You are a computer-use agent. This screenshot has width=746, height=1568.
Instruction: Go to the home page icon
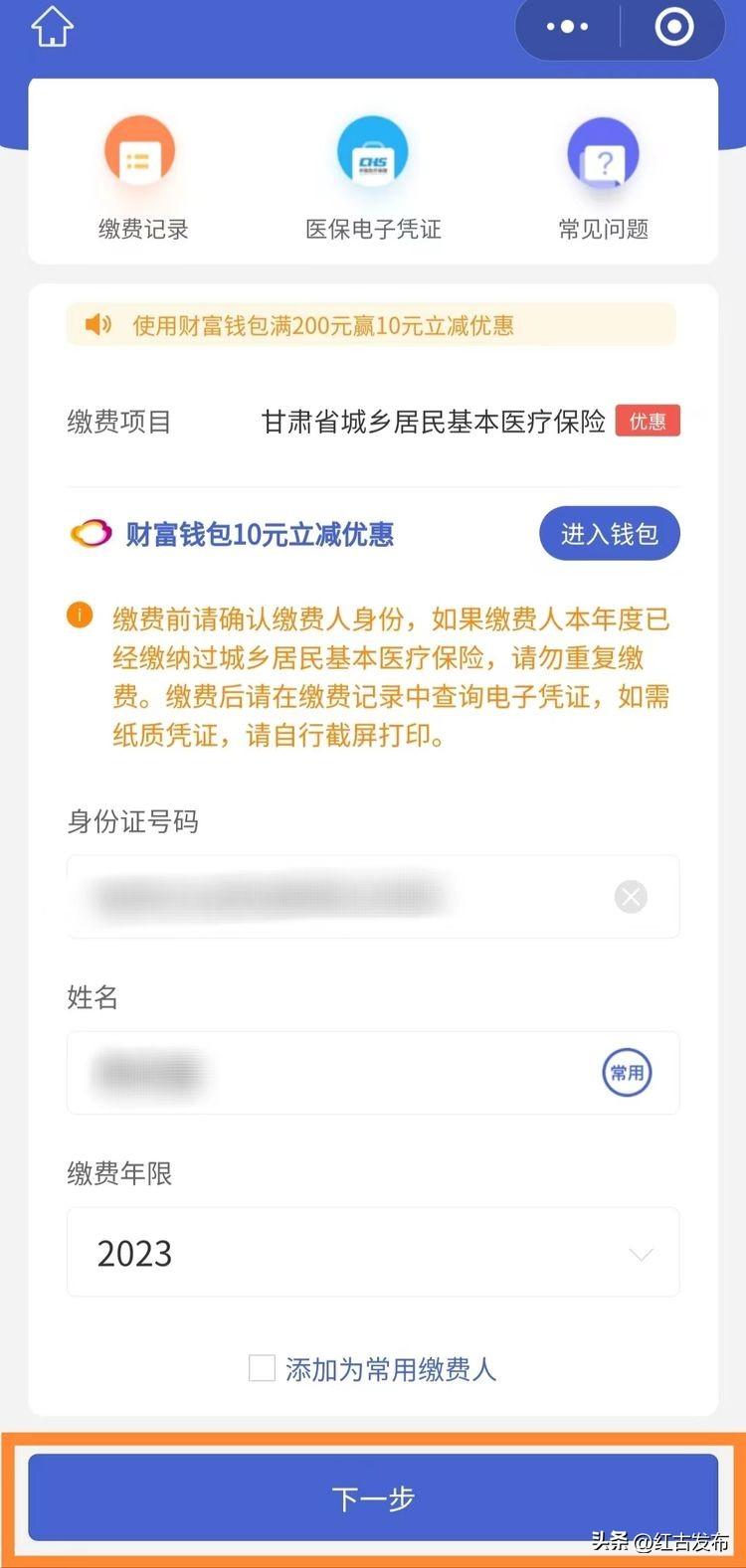pos(52,26)
